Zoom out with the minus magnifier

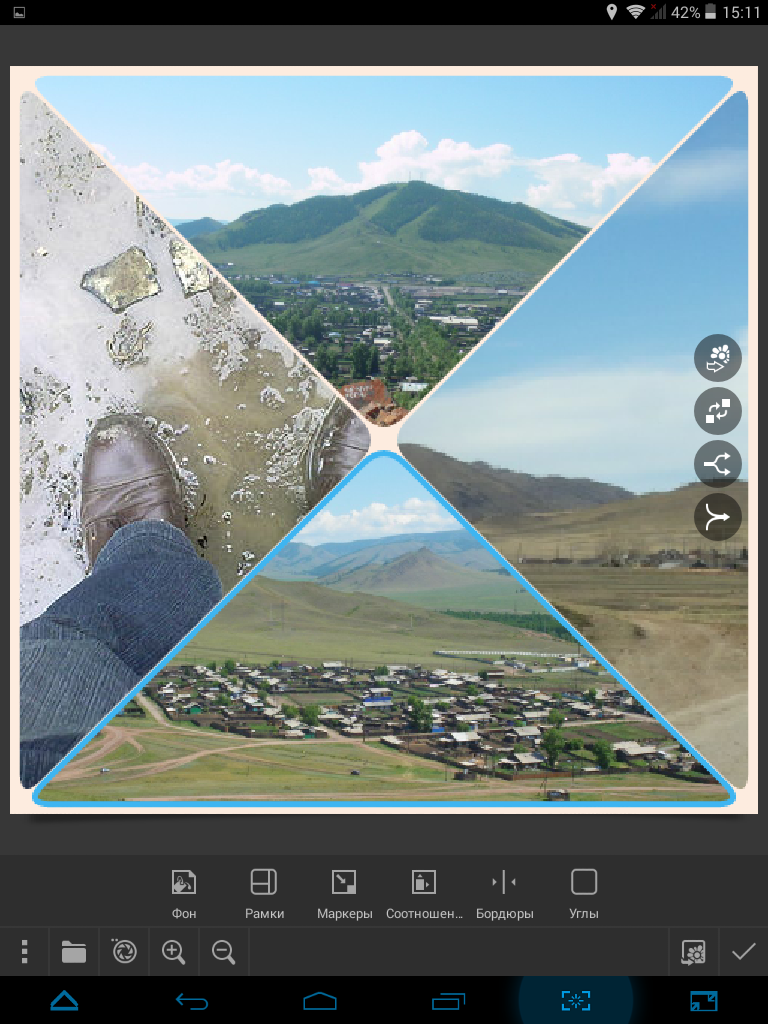(224, 951)
